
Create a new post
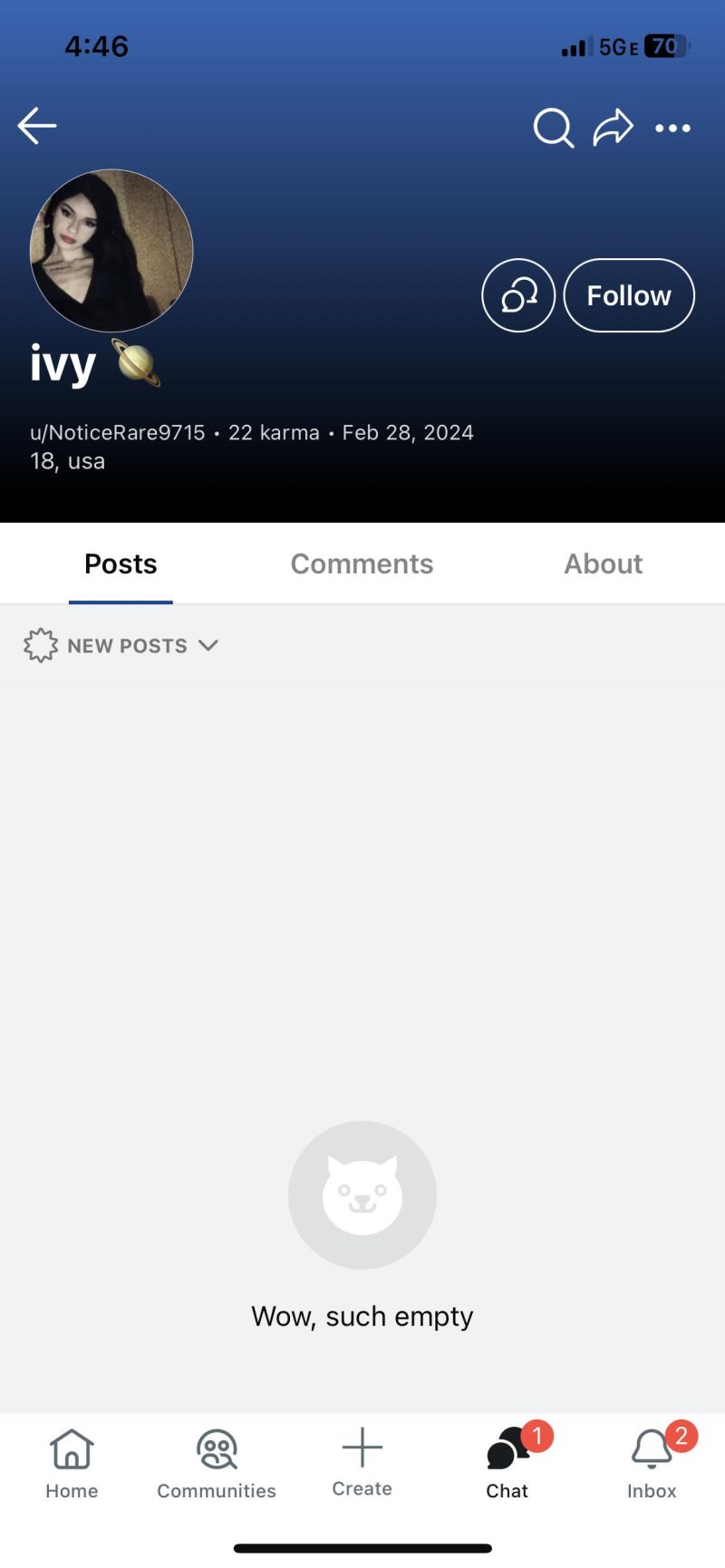(x=362, y=1460)
